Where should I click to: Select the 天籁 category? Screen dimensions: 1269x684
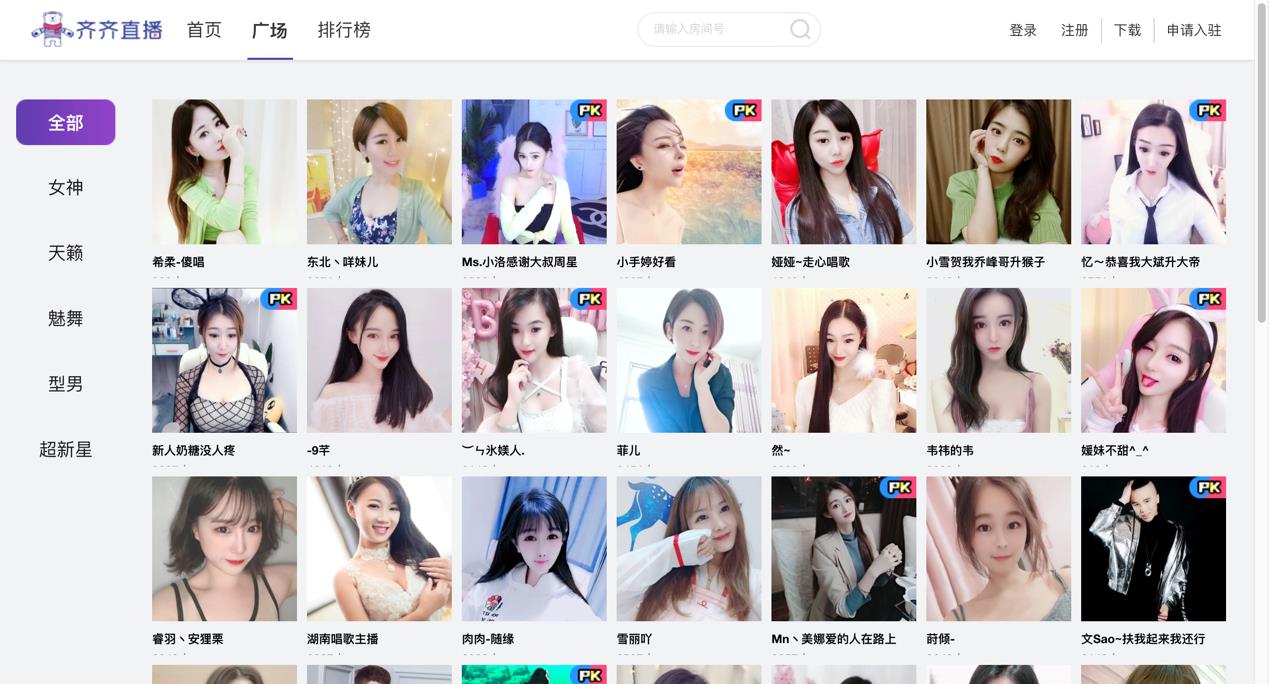click(x=66, y=253)
